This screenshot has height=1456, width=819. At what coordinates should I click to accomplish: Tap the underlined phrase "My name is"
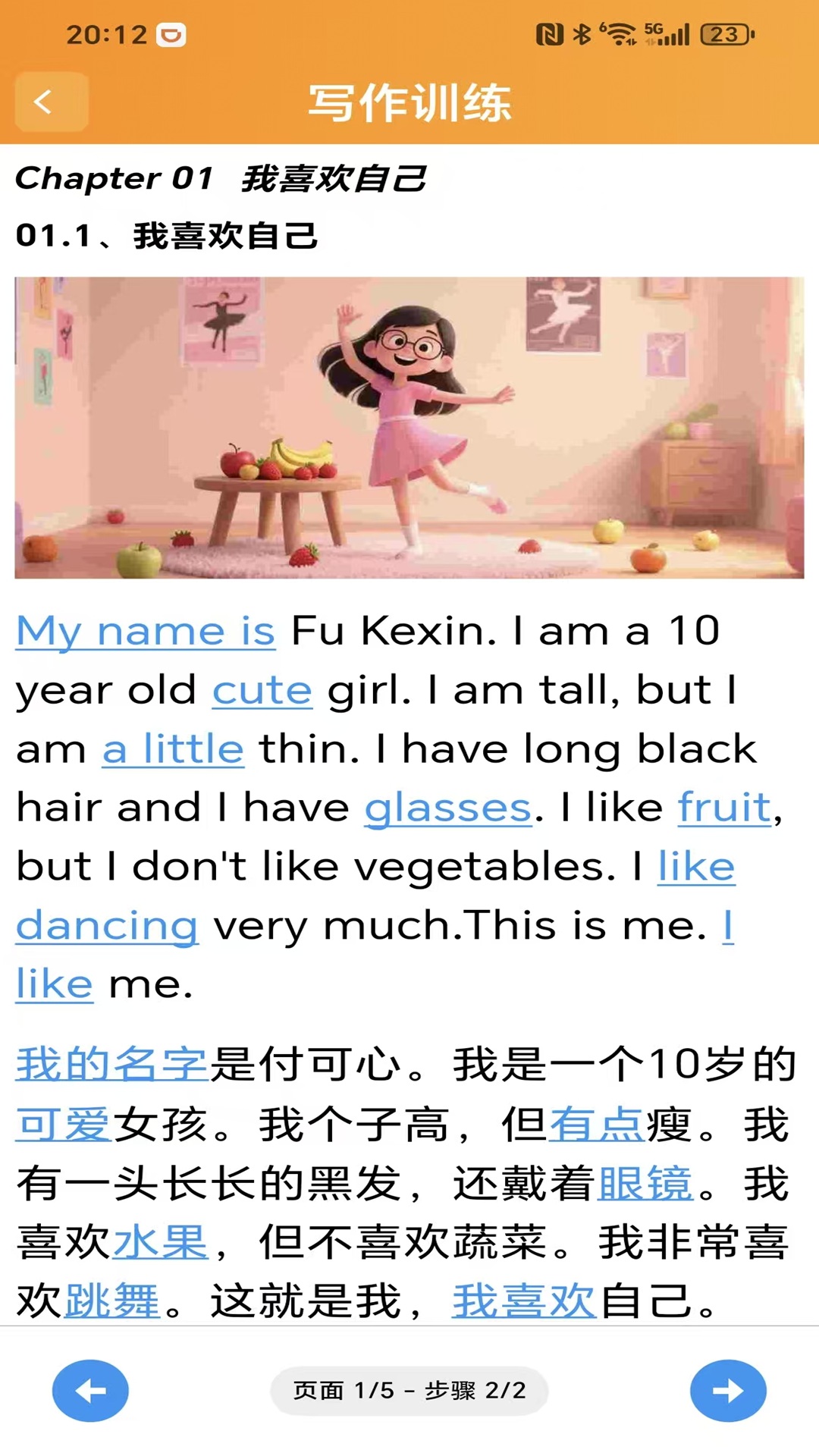pyautogui.click(x=146, y=631)
